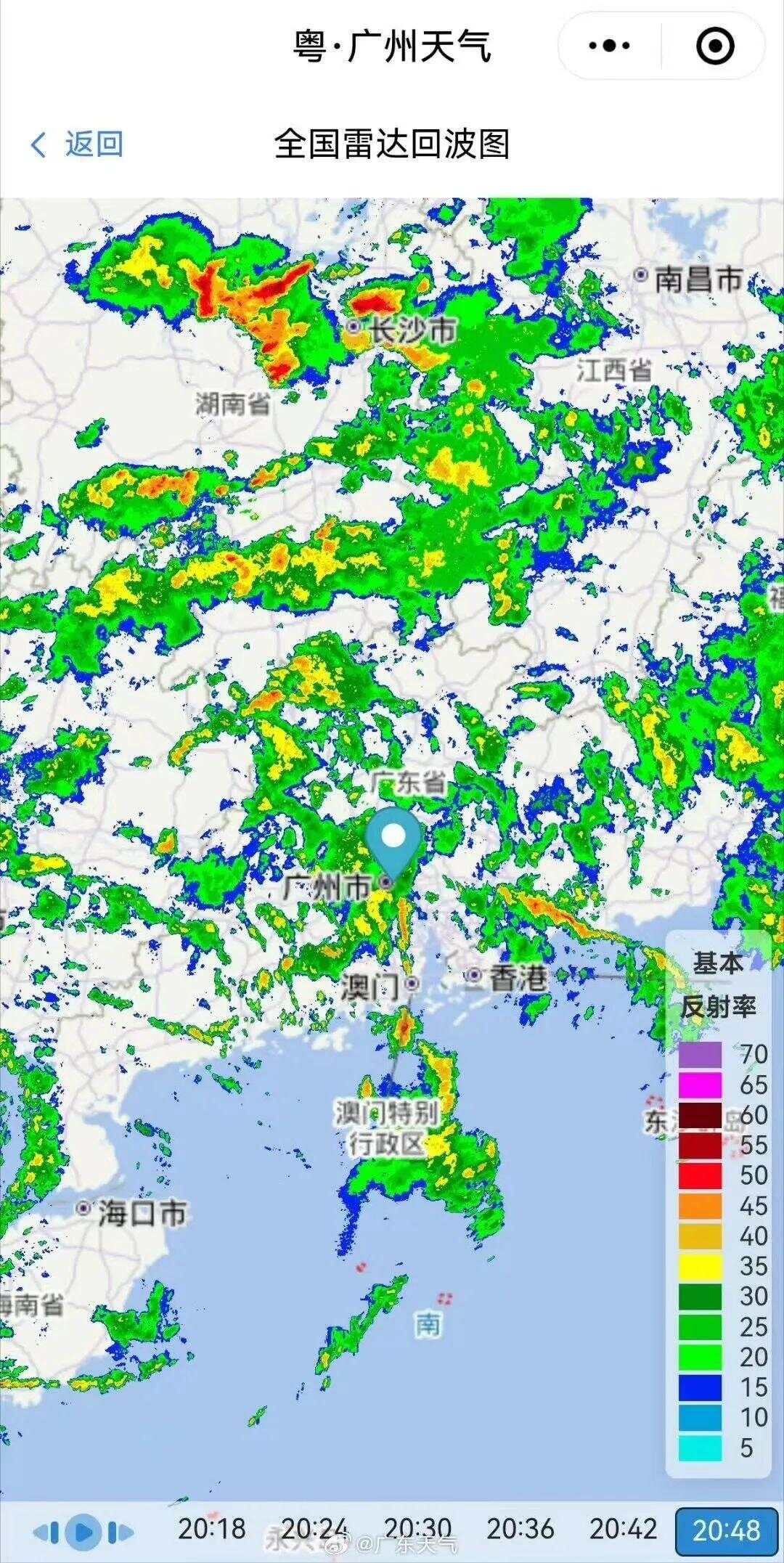Select the 20:18 radar frame
Screen dimensions: 784x1563
click(x=212, y=1528)
